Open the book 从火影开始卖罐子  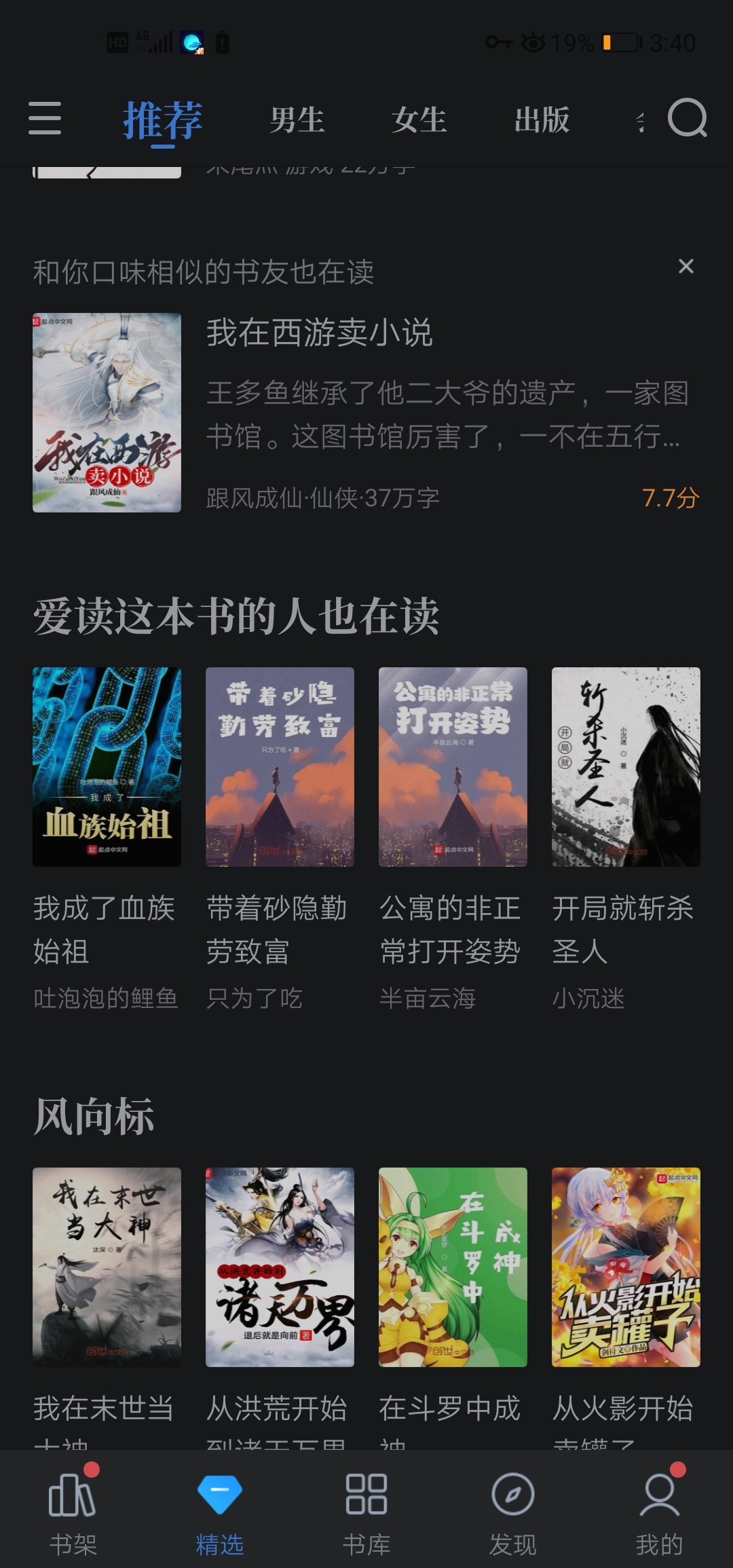(x=626, y=1267)
